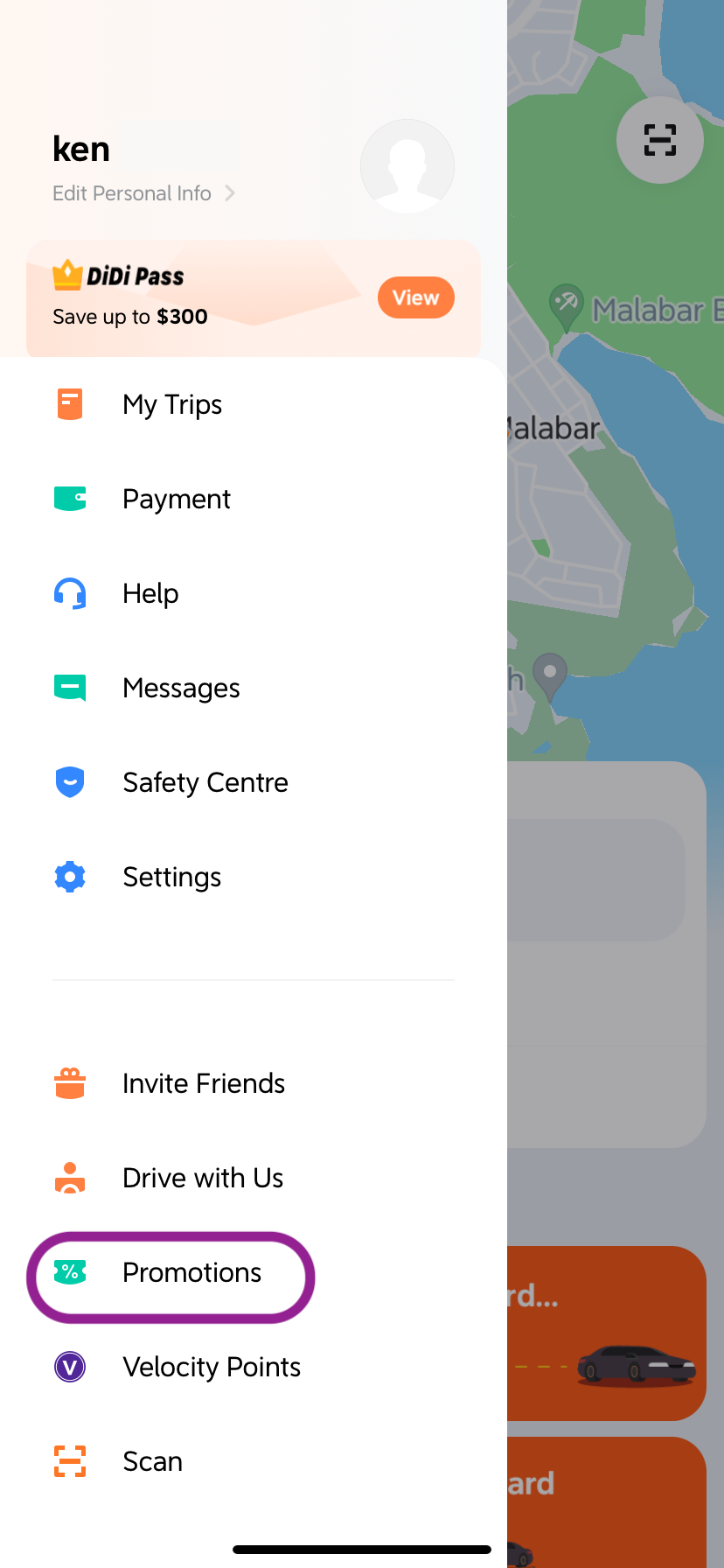The width and height of the screenshot is (724, 1568).
Task: Click the Help headset icon
Action: coord(69,592)
